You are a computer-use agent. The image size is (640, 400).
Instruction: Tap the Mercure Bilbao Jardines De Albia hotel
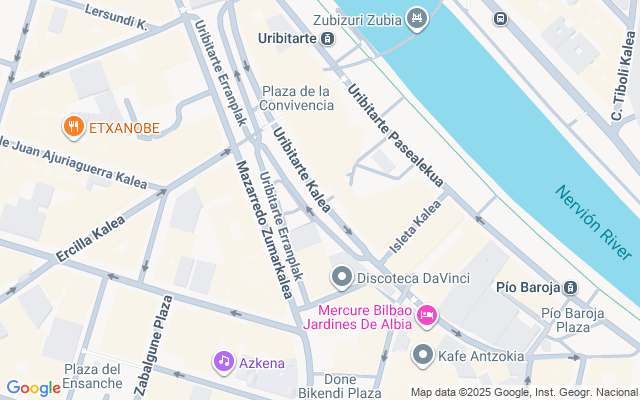(427, 316)
